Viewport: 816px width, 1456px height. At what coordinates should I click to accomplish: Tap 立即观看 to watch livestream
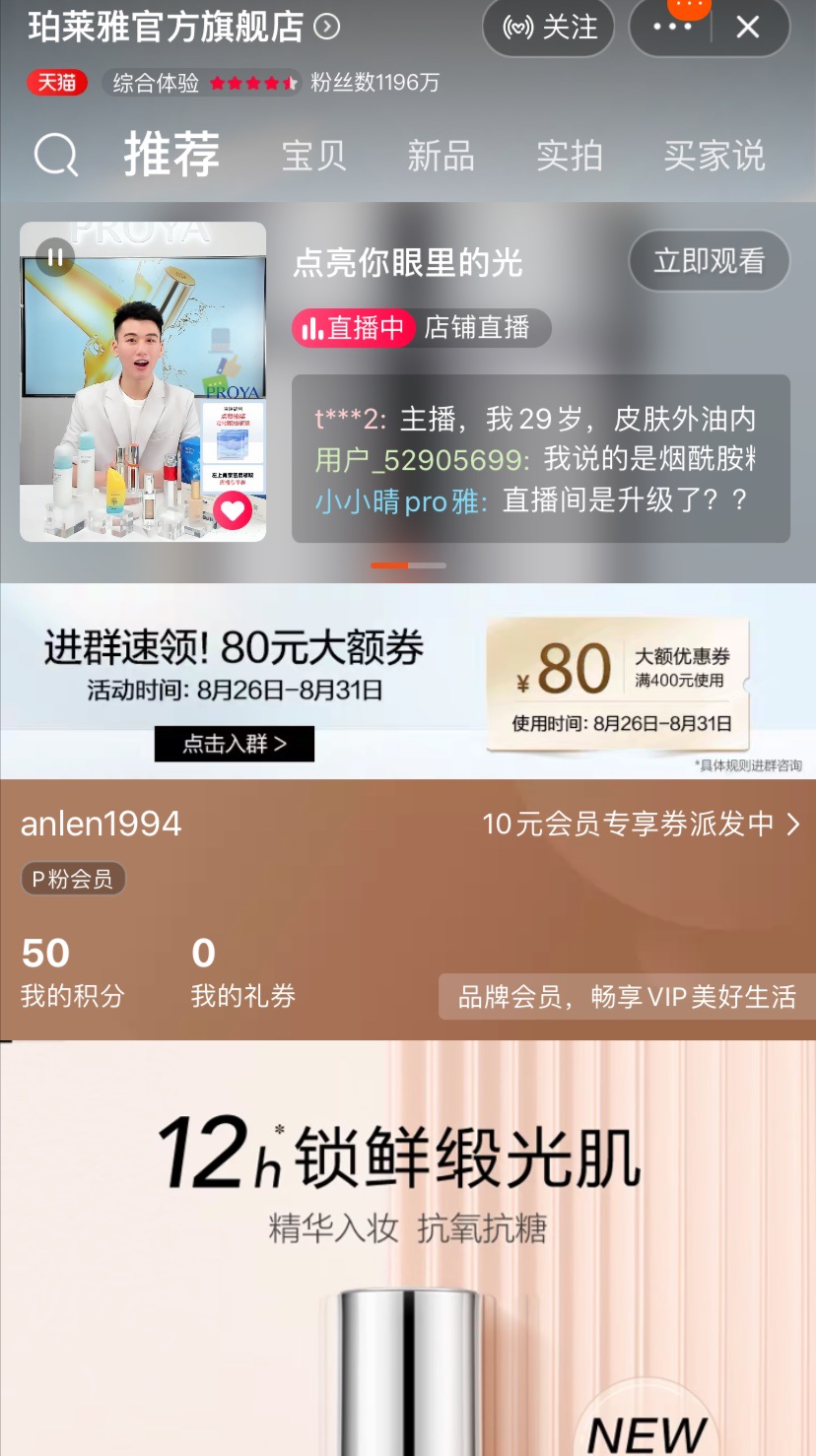click(709, 261)
